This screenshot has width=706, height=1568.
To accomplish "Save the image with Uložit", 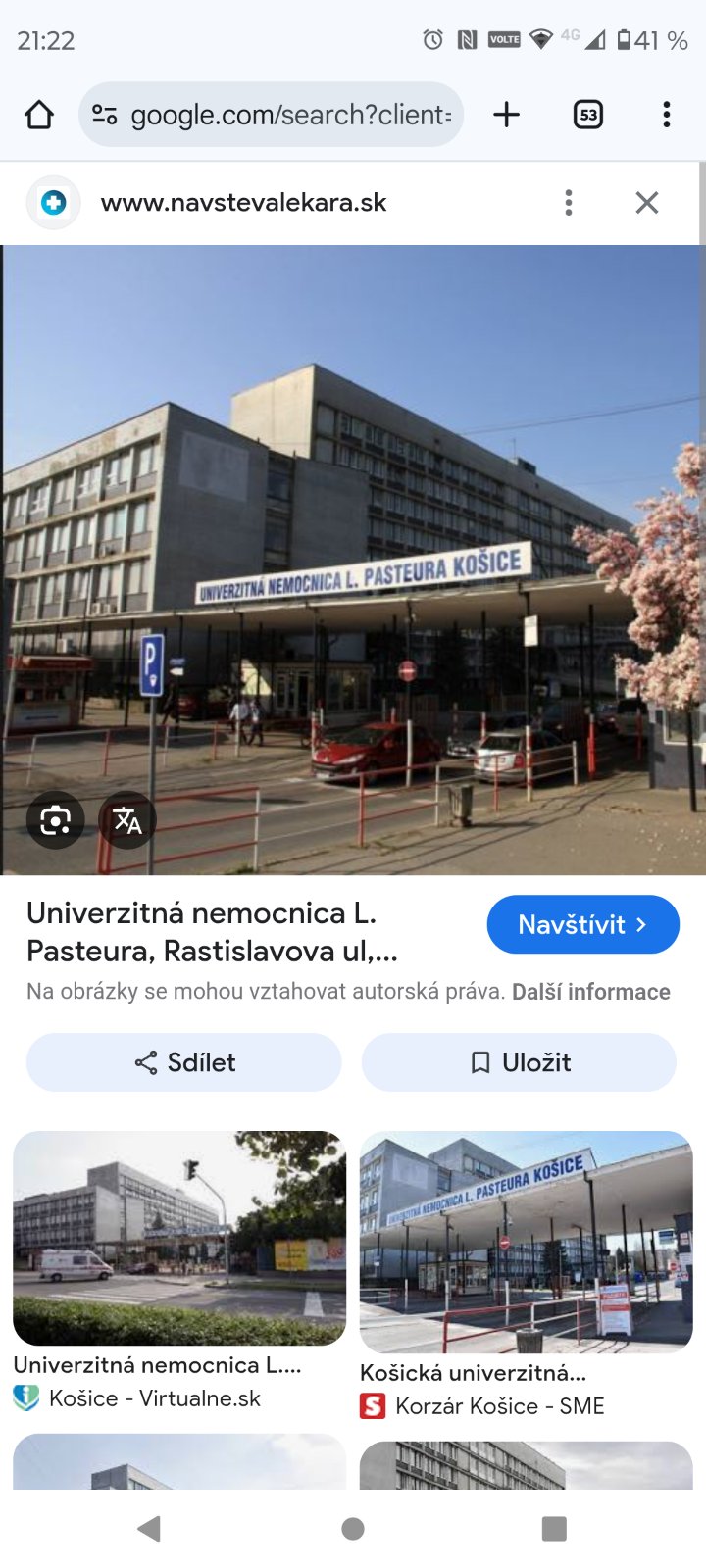I will 519,1062.
